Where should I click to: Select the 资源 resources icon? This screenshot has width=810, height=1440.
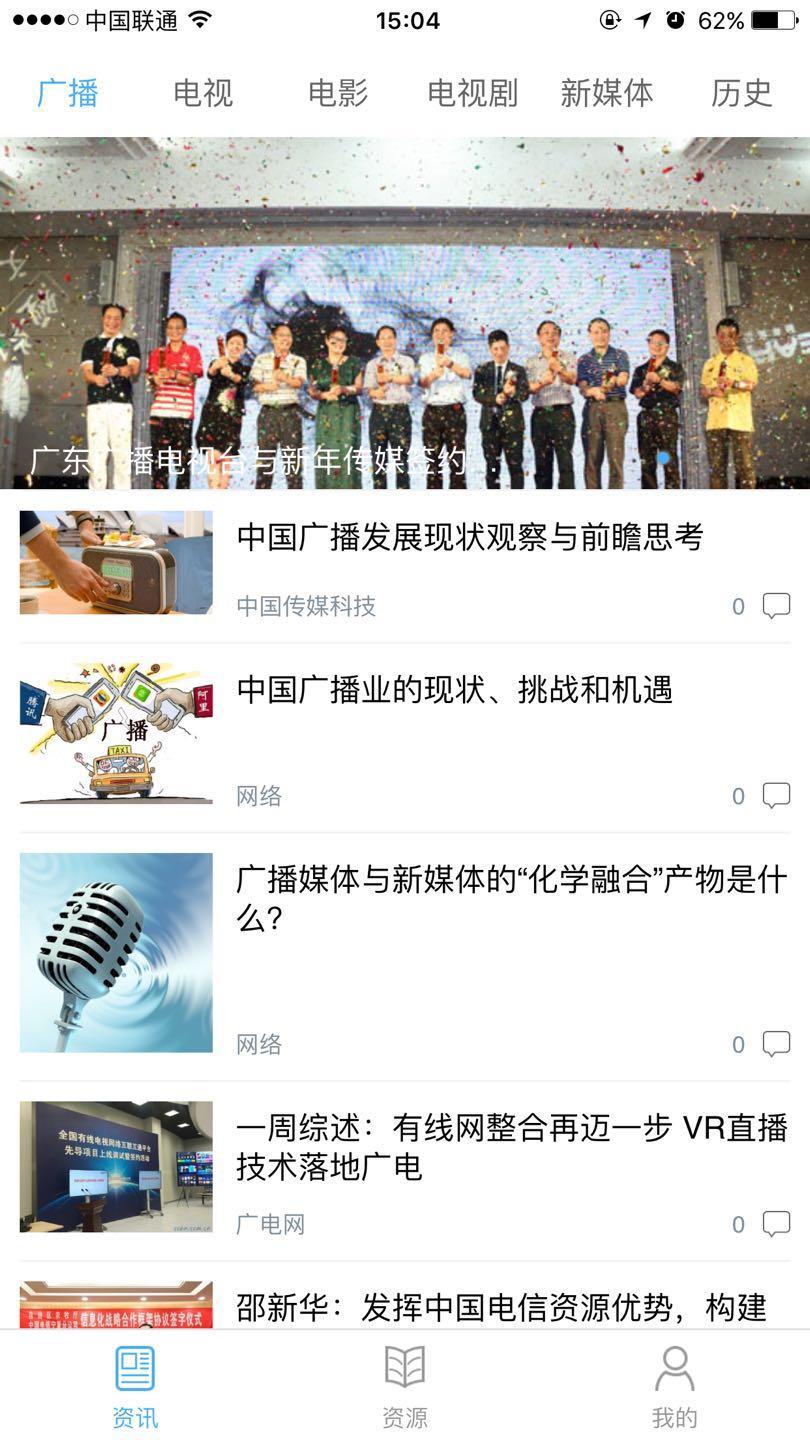coord(405,1380)
